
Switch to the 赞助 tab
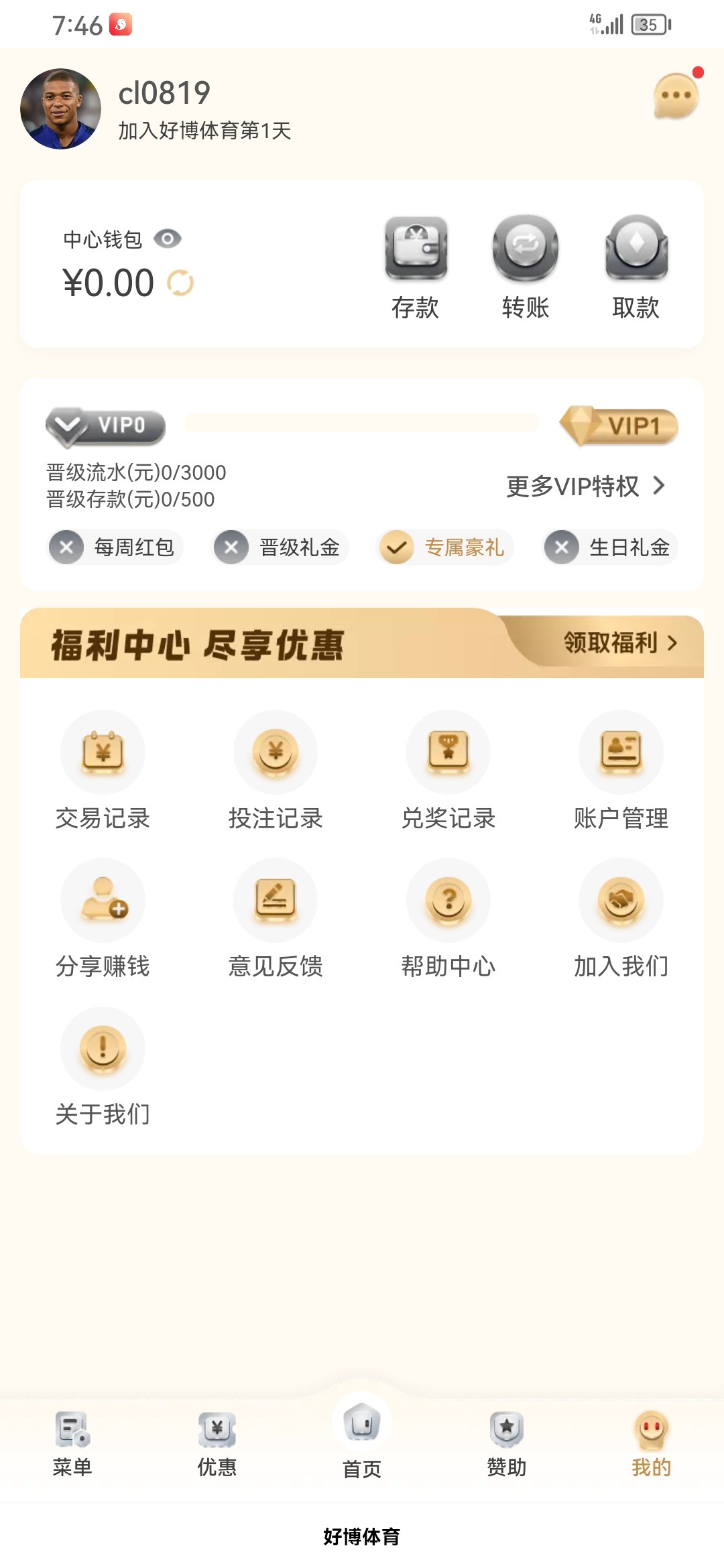click(507, 1444)
